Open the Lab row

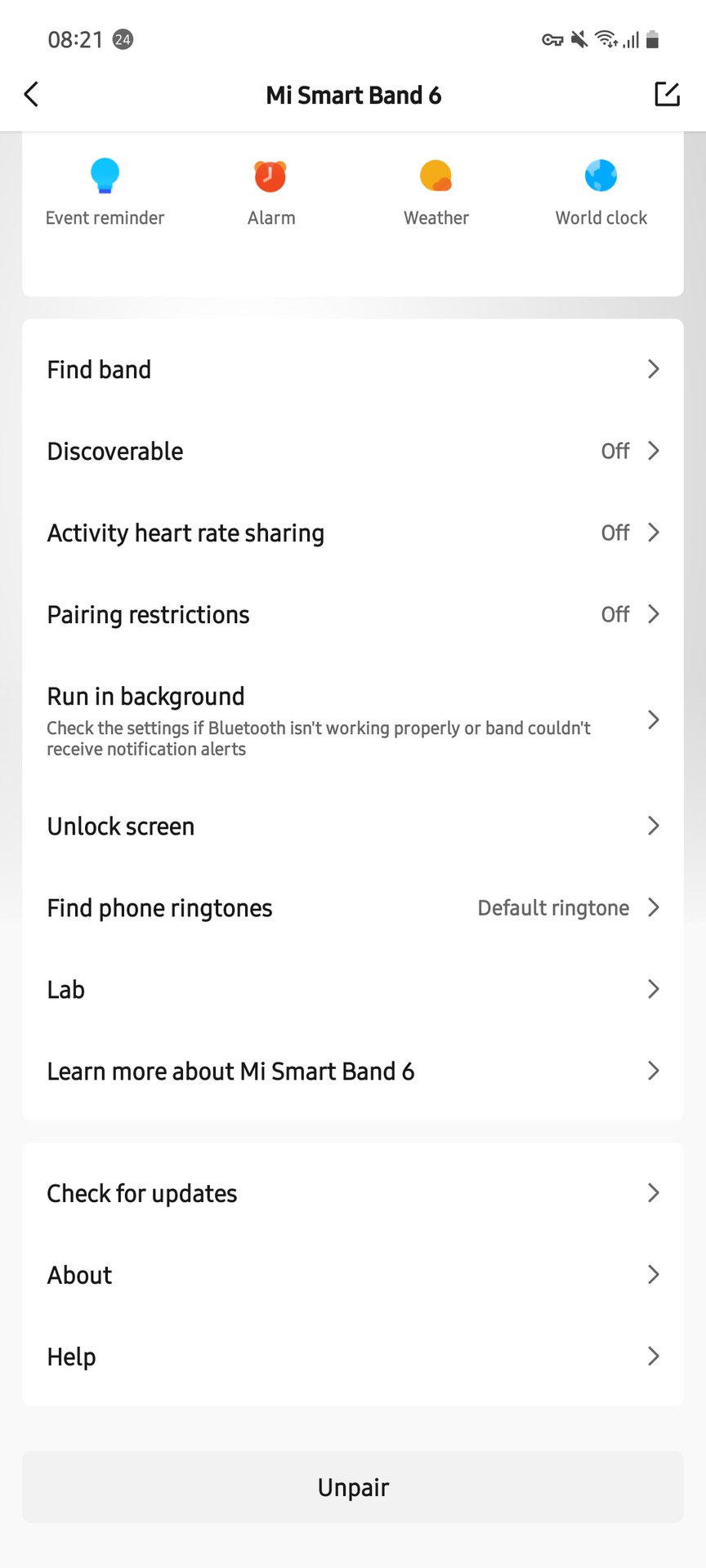pyautogui.click(x=353, y=990)
